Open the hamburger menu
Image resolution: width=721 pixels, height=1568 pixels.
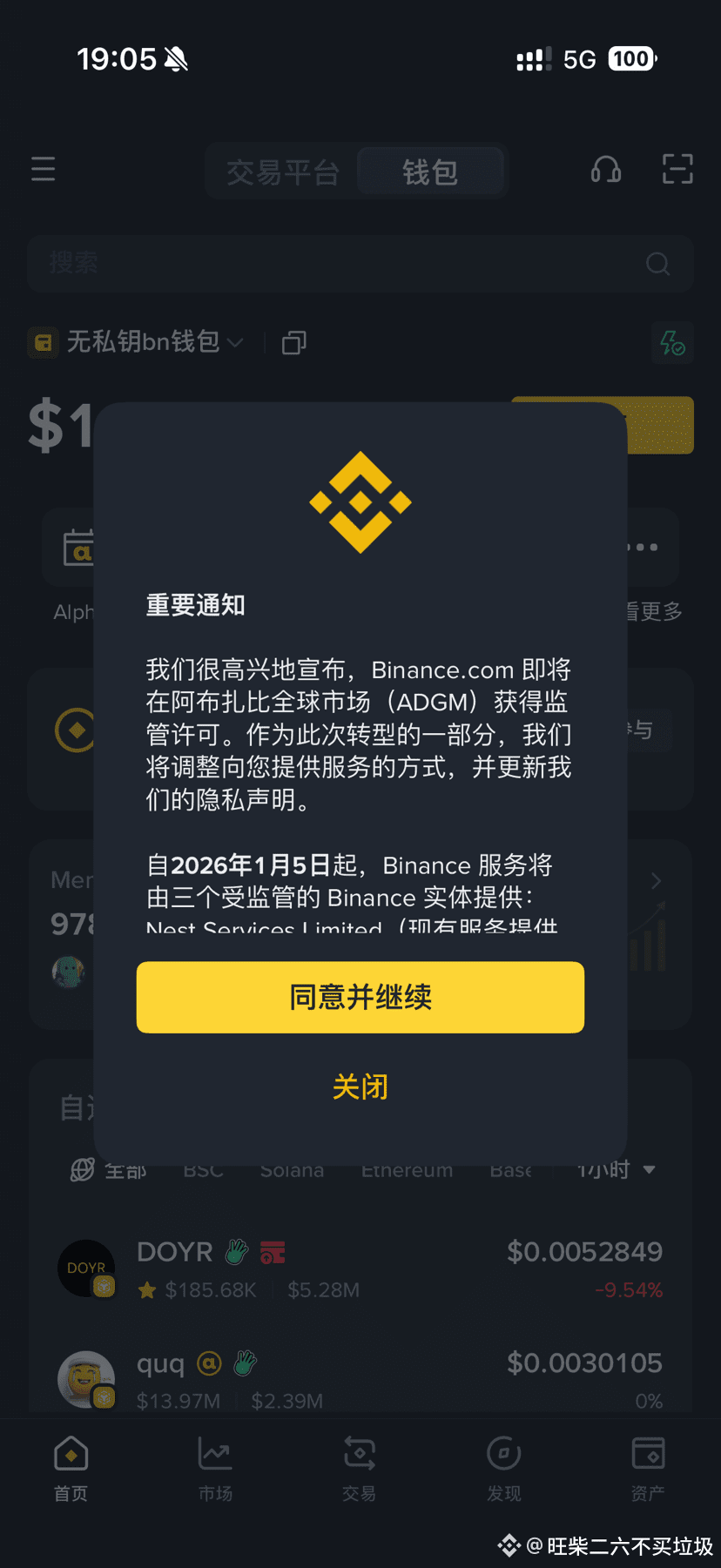click(43, 169)
